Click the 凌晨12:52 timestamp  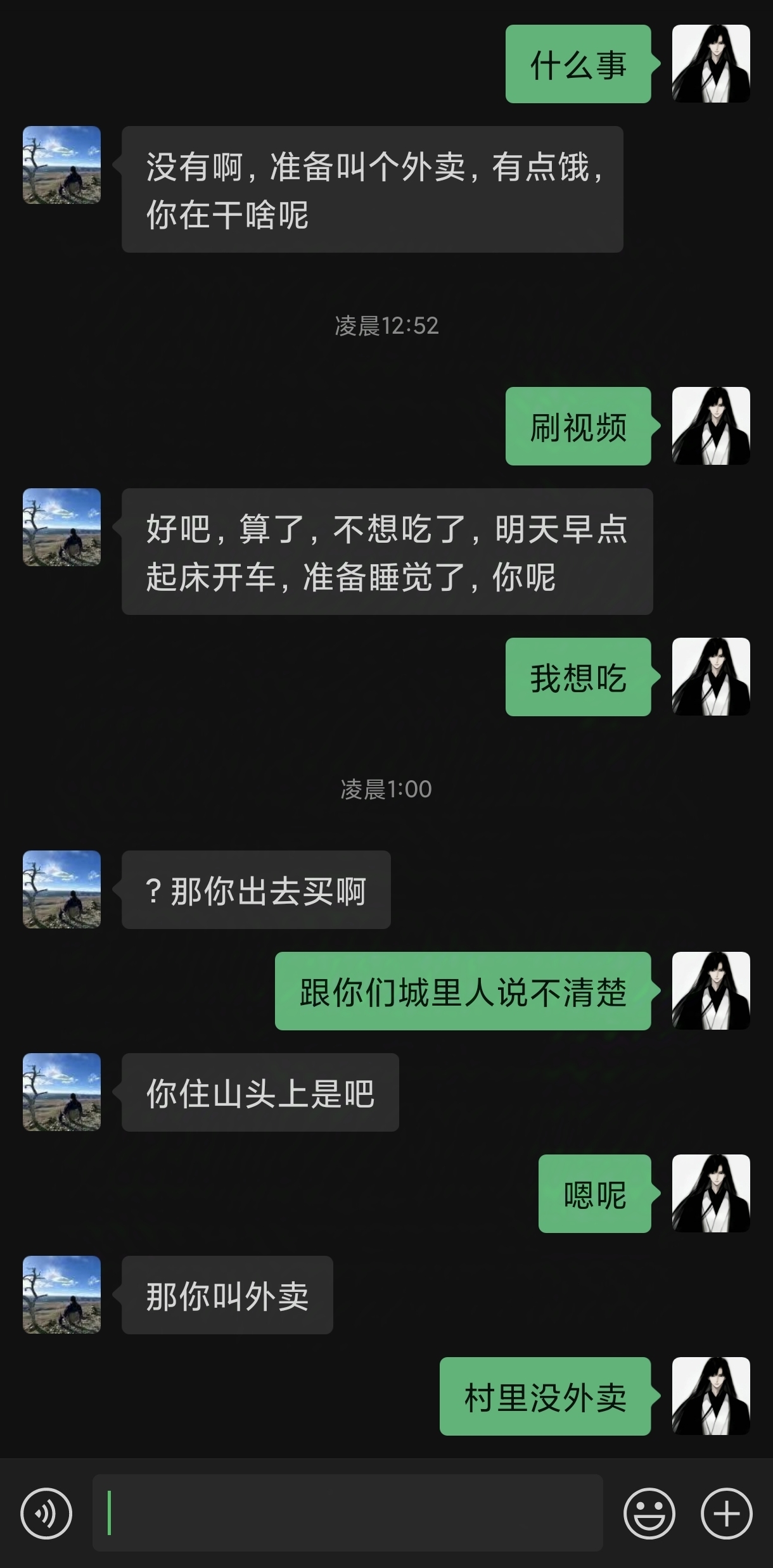386,325
